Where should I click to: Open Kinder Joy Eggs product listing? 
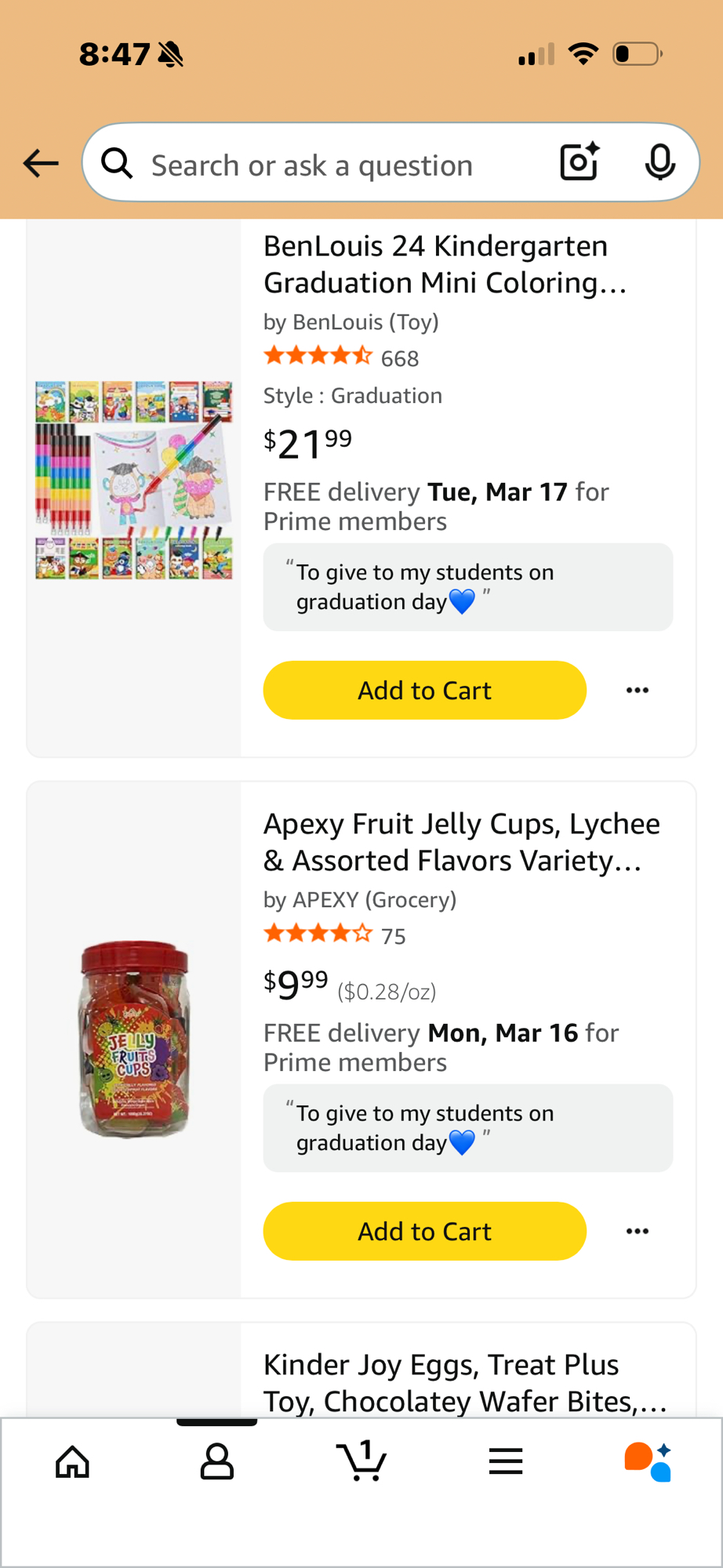click(464, 1382)
